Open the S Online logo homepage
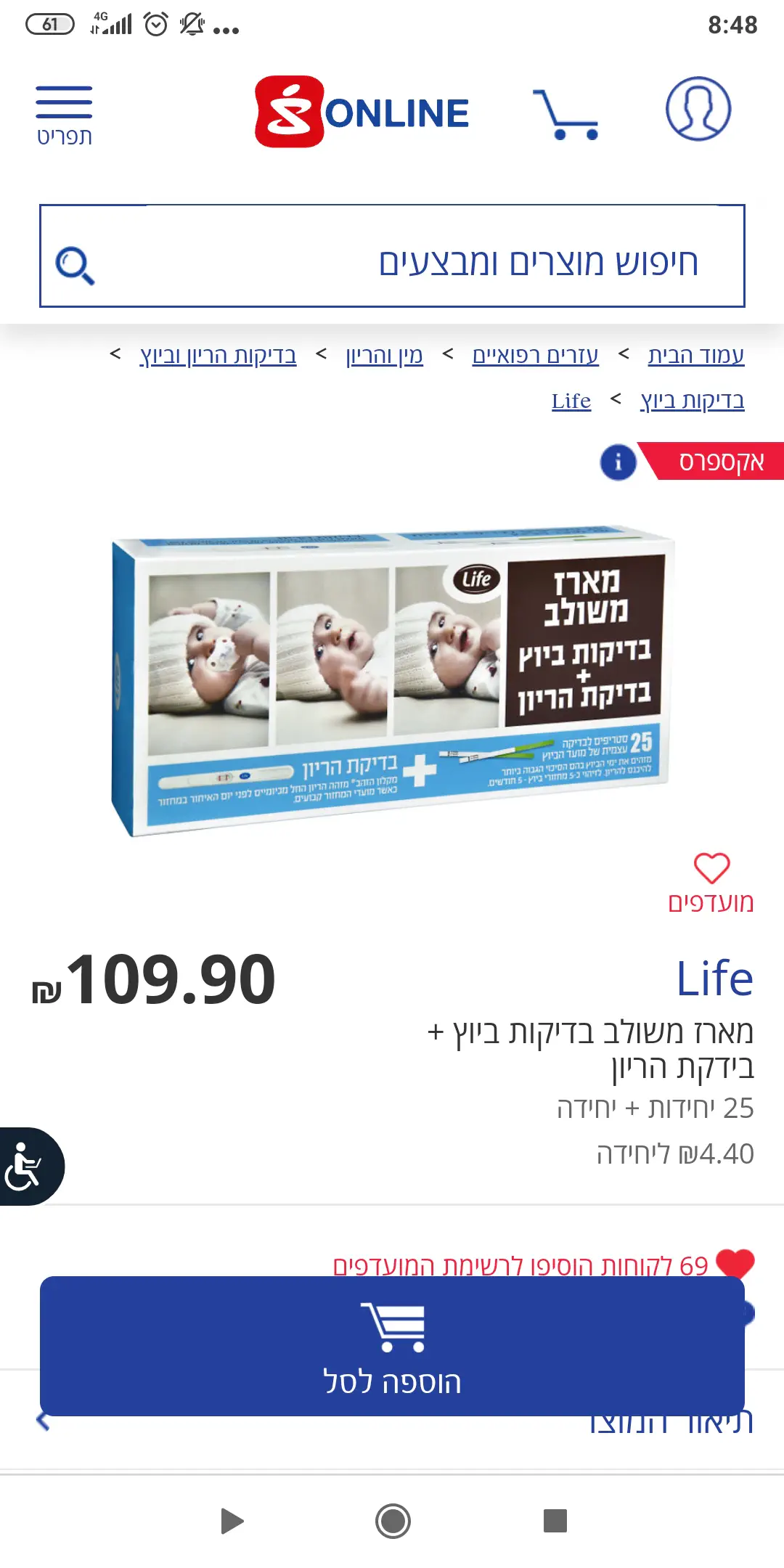The height and width of the screenshot is (1568, 784). coord(362,113)
